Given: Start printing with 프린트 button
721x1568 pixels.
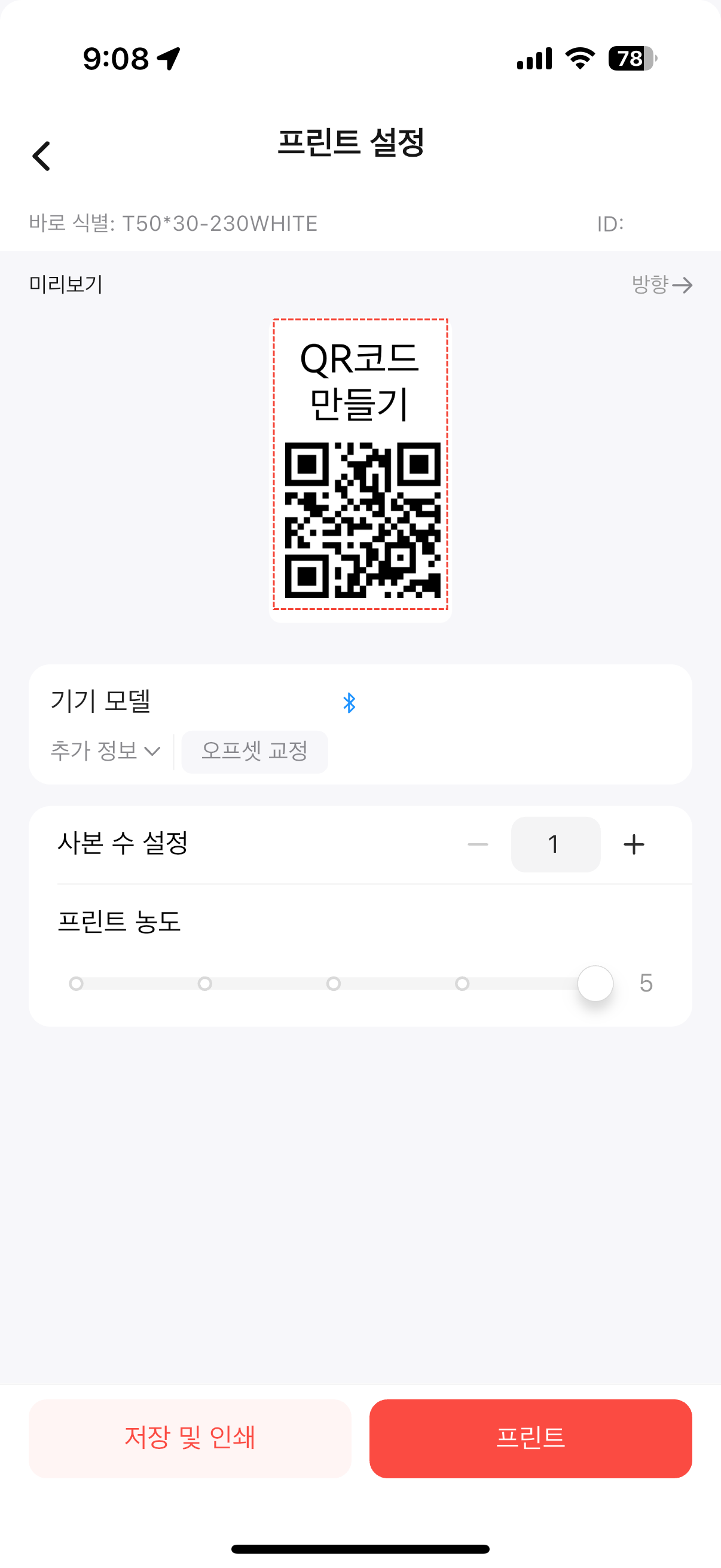Looking at the screenshot, I should click(x=530, y=1438).
